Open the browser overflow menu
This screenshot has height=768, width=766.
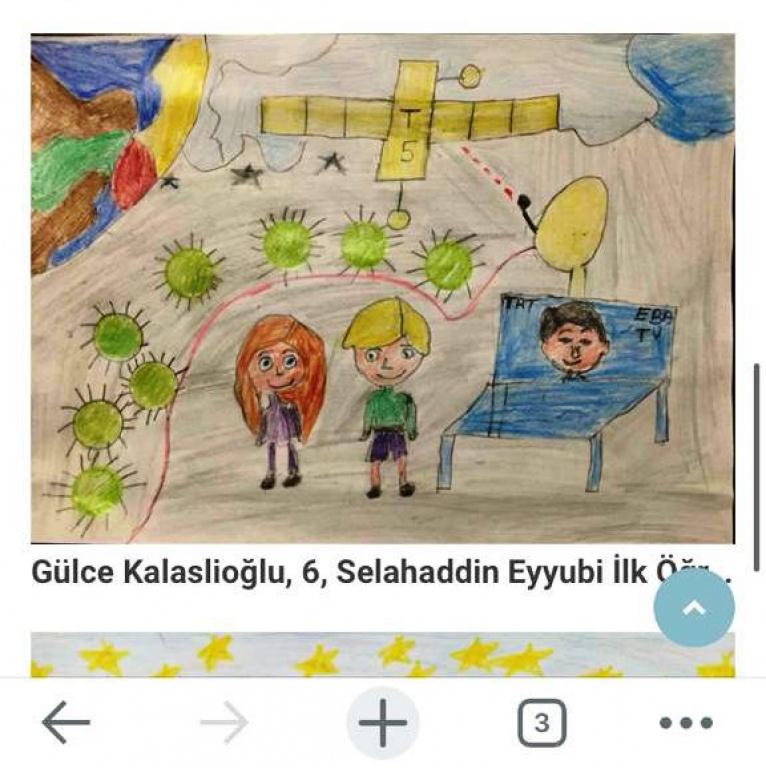coord(686,723)
